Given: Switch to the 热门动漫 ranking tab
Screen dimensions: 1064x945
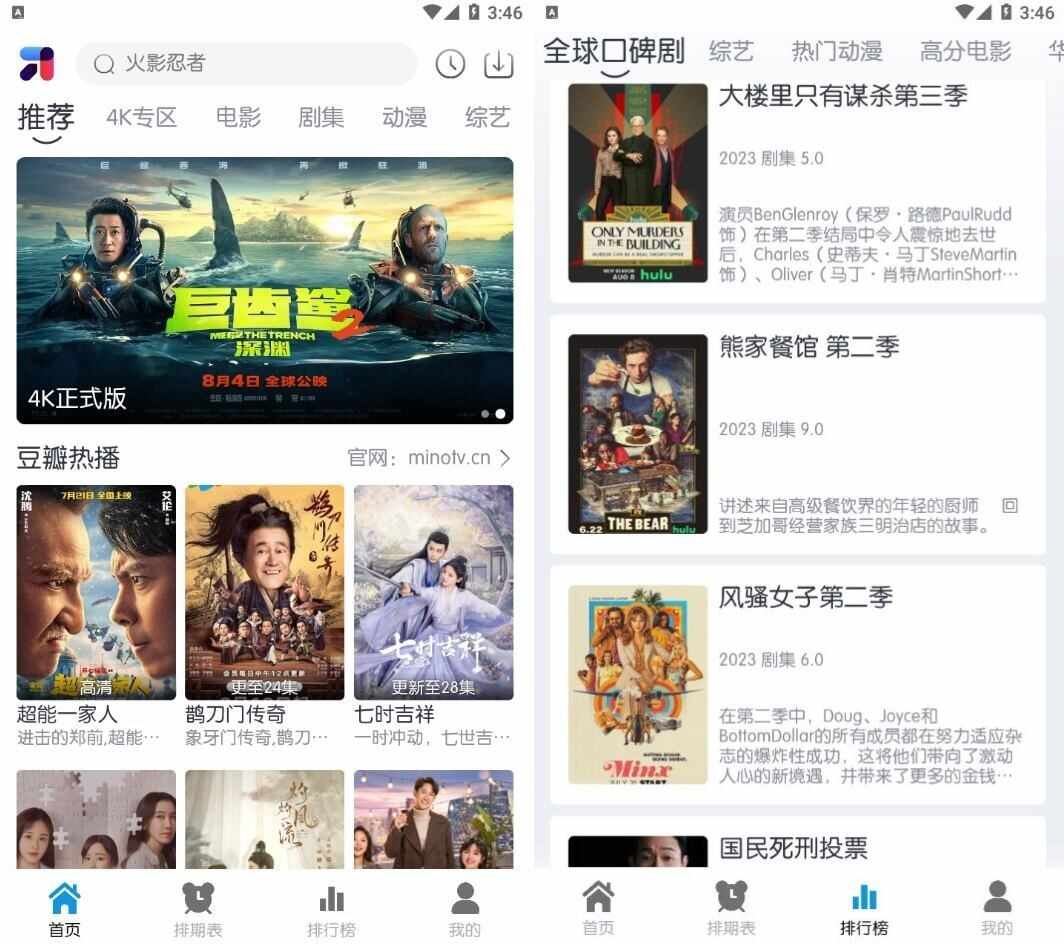Looking at the screenshot, I should [x=837, y=51].
